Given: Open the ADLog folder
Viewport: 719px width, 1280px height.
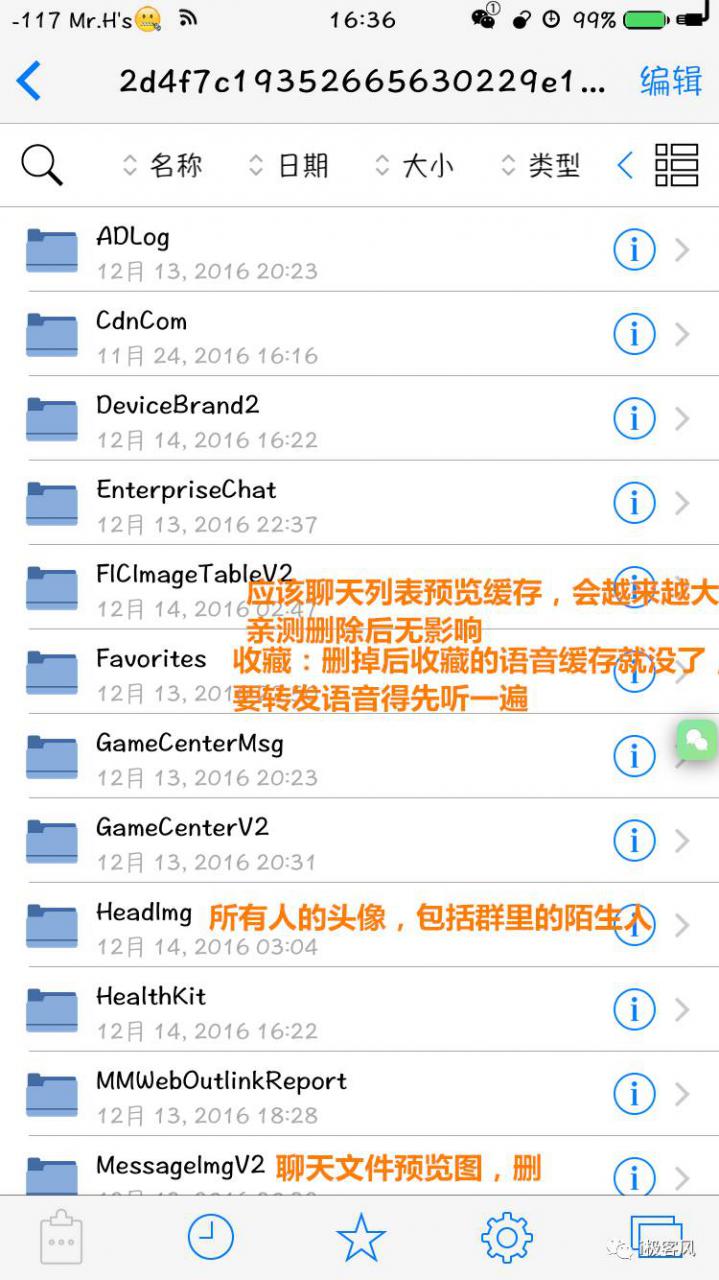Looking at the screenshot, I should [x=300, y=250].
